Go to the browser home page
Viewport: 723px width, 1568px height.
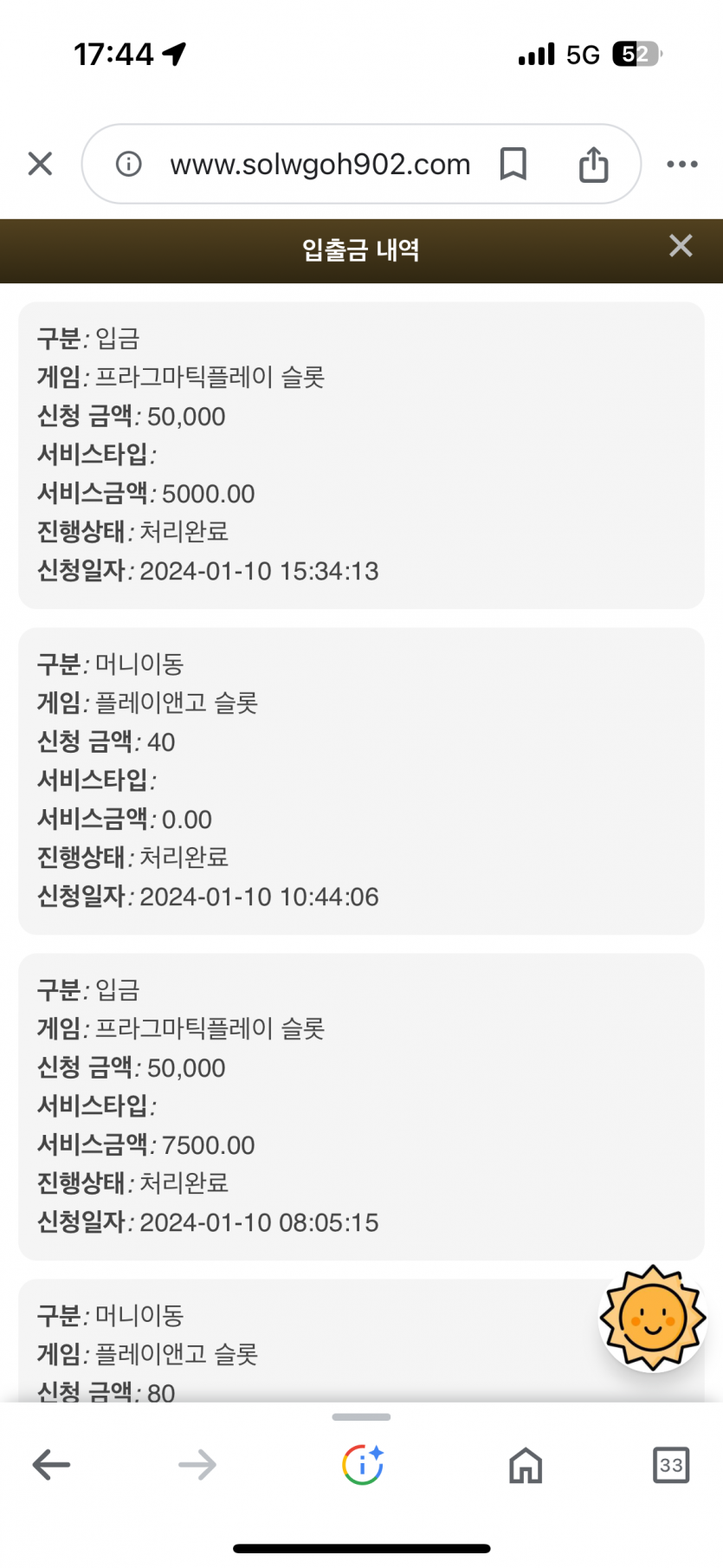(x=526, y=1465)
